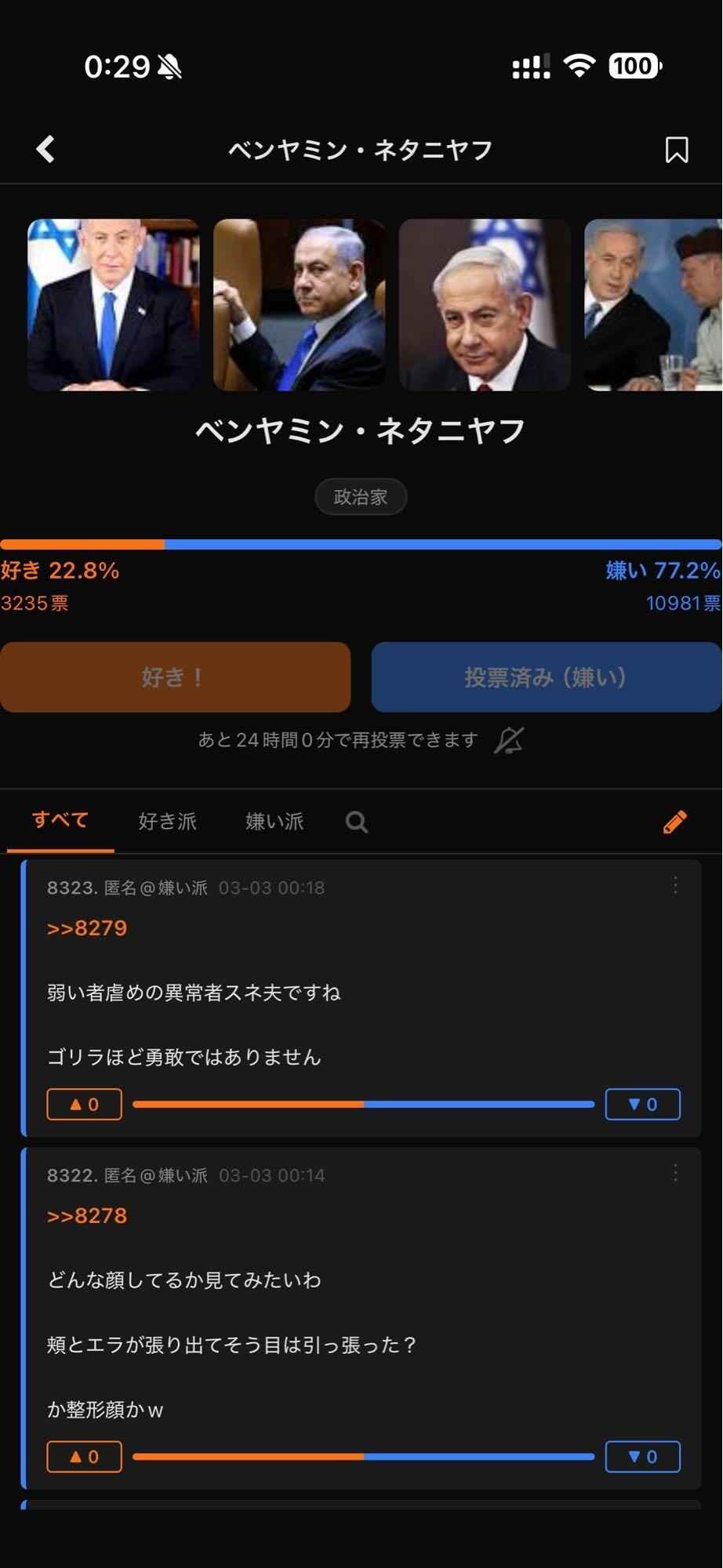Upvote comment 8323
The image size is (723, 1568).
[x=84, y=1104]
